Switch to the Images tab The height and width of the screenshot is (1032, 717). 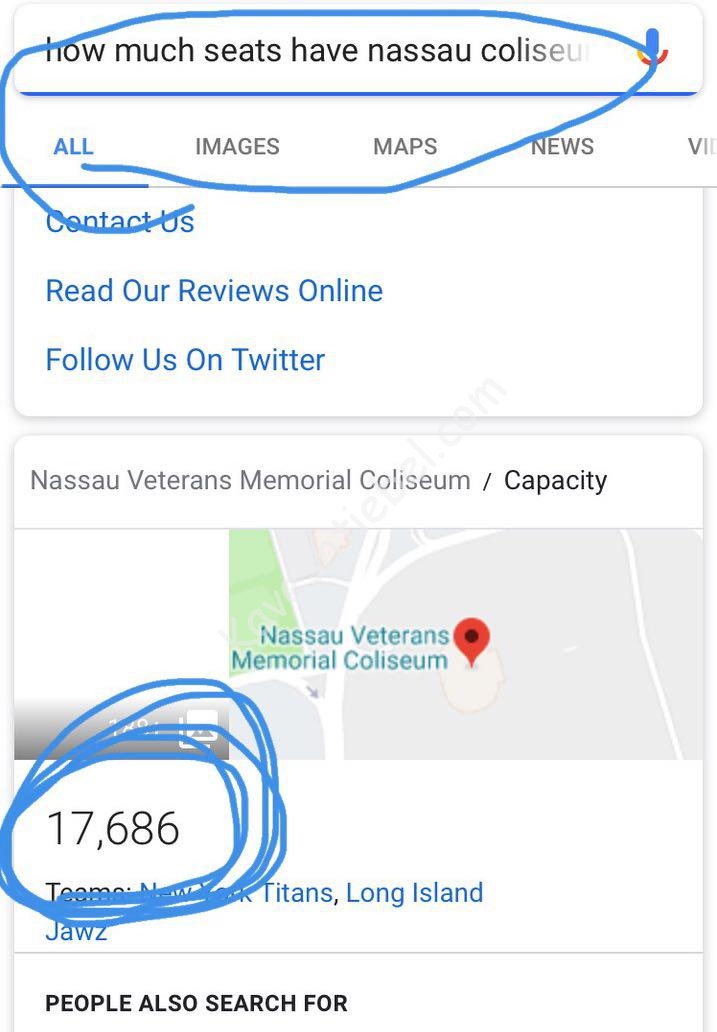(237, 147)
